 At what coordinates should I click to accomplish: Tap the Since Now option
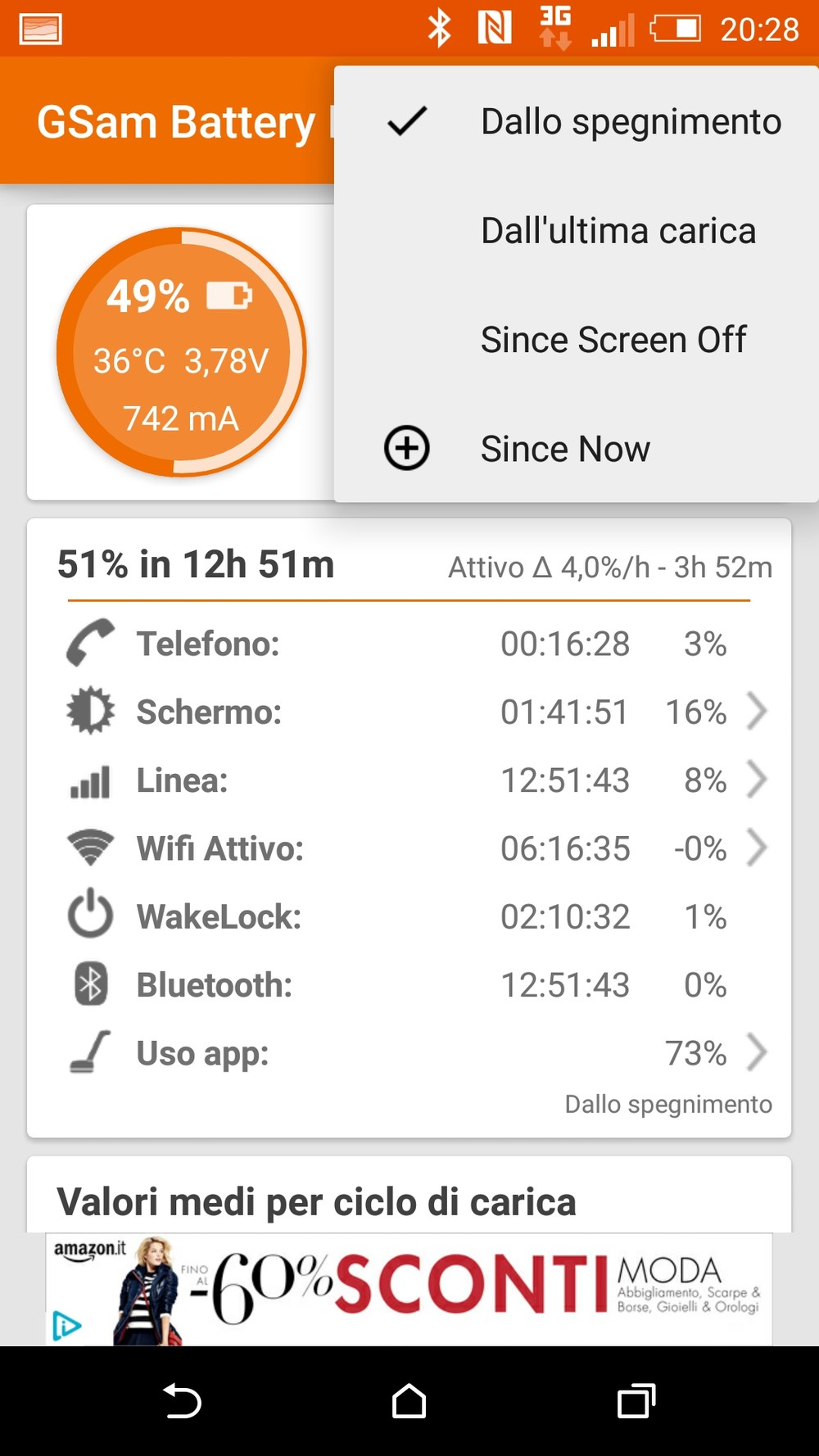coord(577,449)
